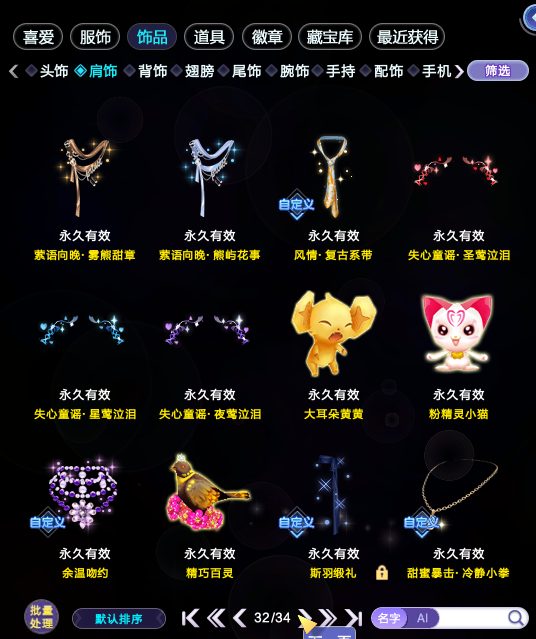Open the 筛选 filter button
The width and height of the screenshot is (536, 639).
[x=498, y=71]
